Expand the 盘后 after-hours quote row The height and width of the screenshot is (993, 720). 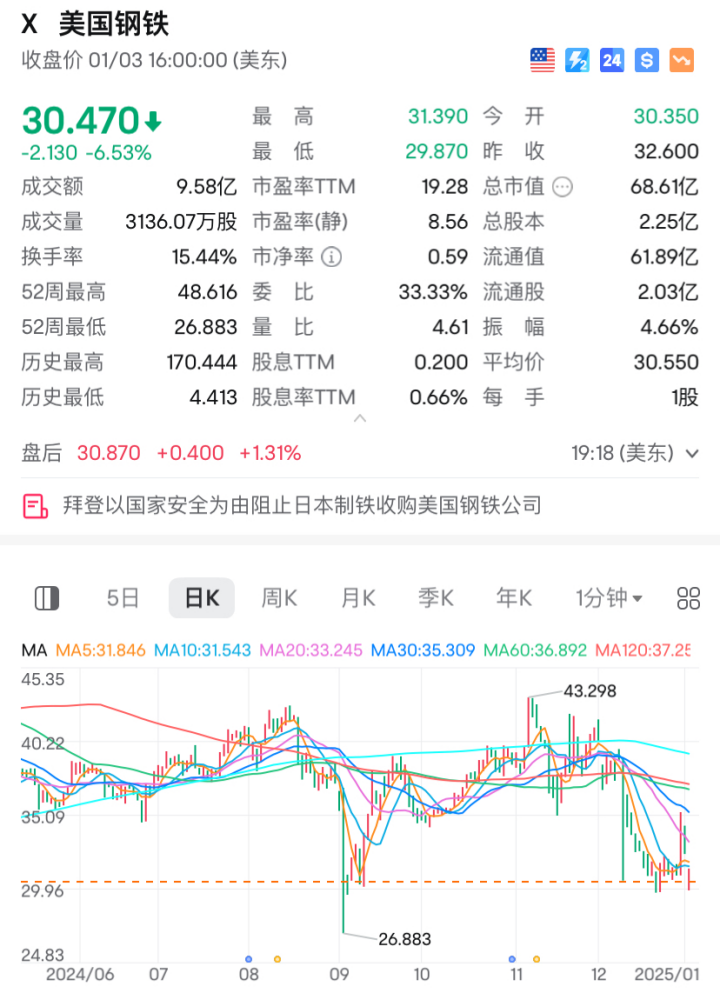[692, 453]
